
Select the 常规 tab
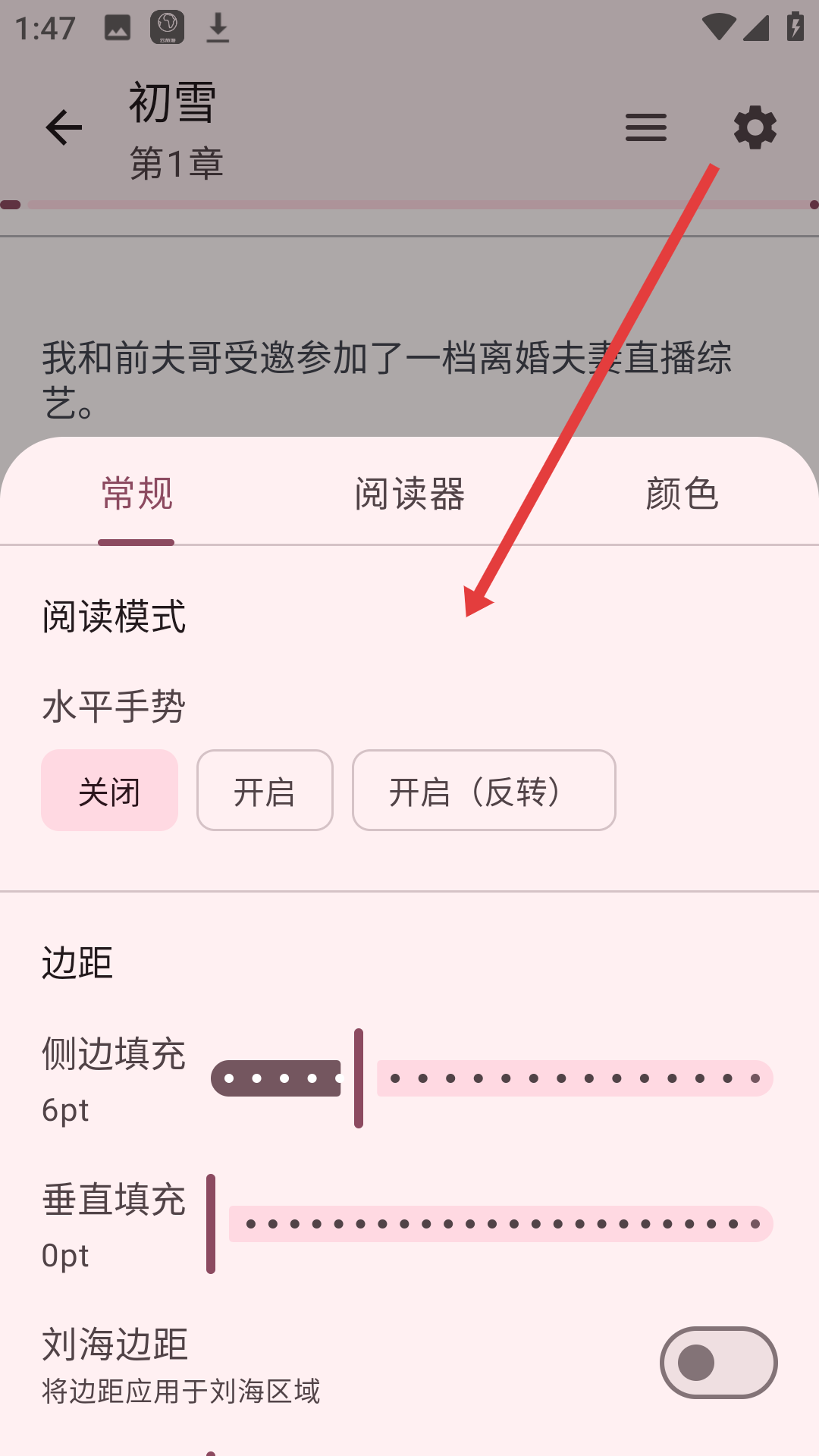pyautogui.click(x=136, y=494)
